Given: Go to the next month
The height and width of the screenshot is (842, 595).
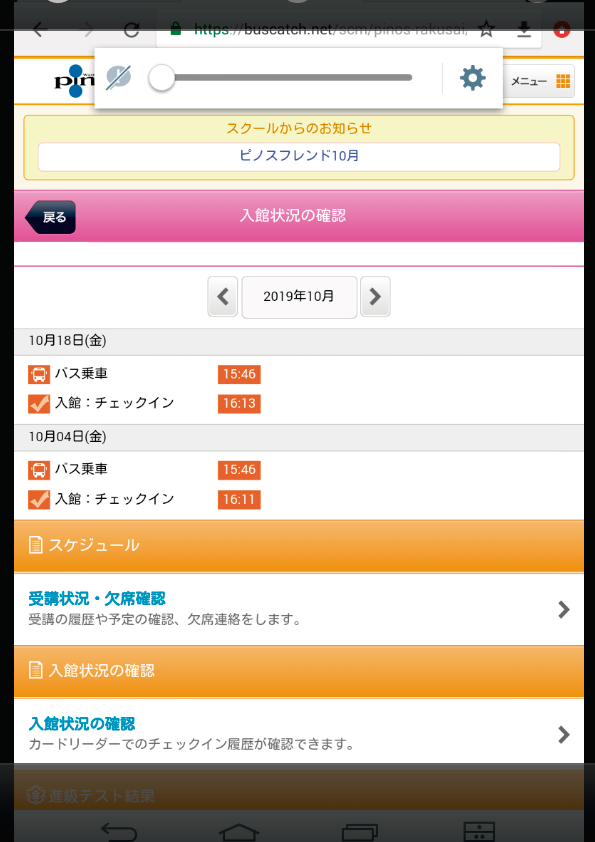Looking at the screenshot, I should tap(375, 296).
